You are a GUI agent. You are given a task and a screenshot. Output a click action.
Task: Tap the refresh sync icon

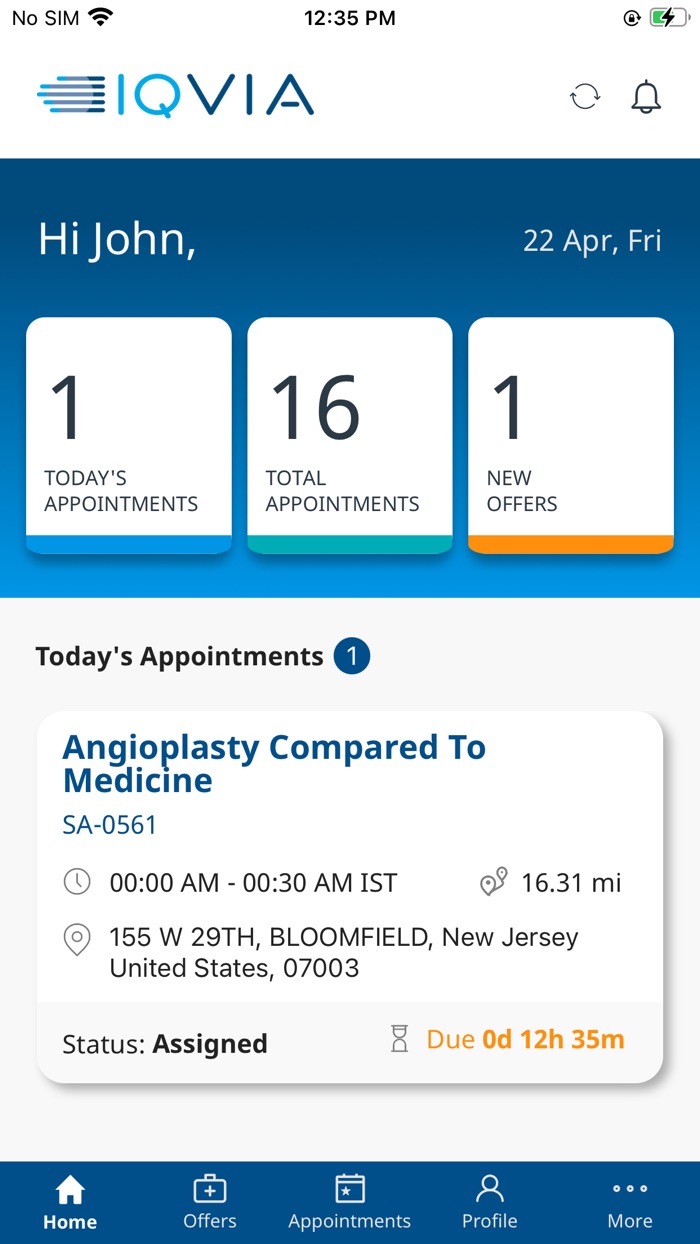tap(585, 97)
